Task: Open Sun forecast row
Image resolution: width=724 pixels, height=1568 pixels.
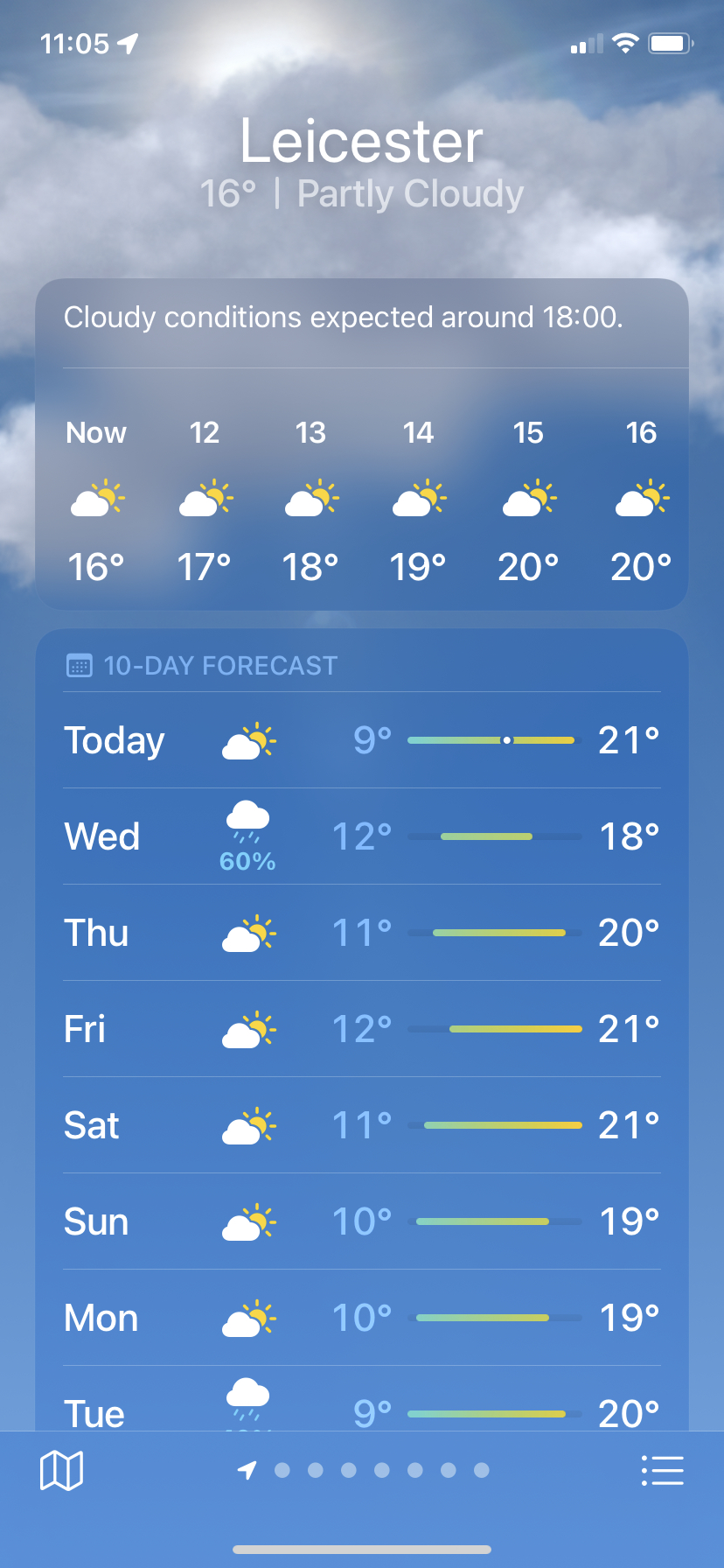Action: [x=362, y=1221]
